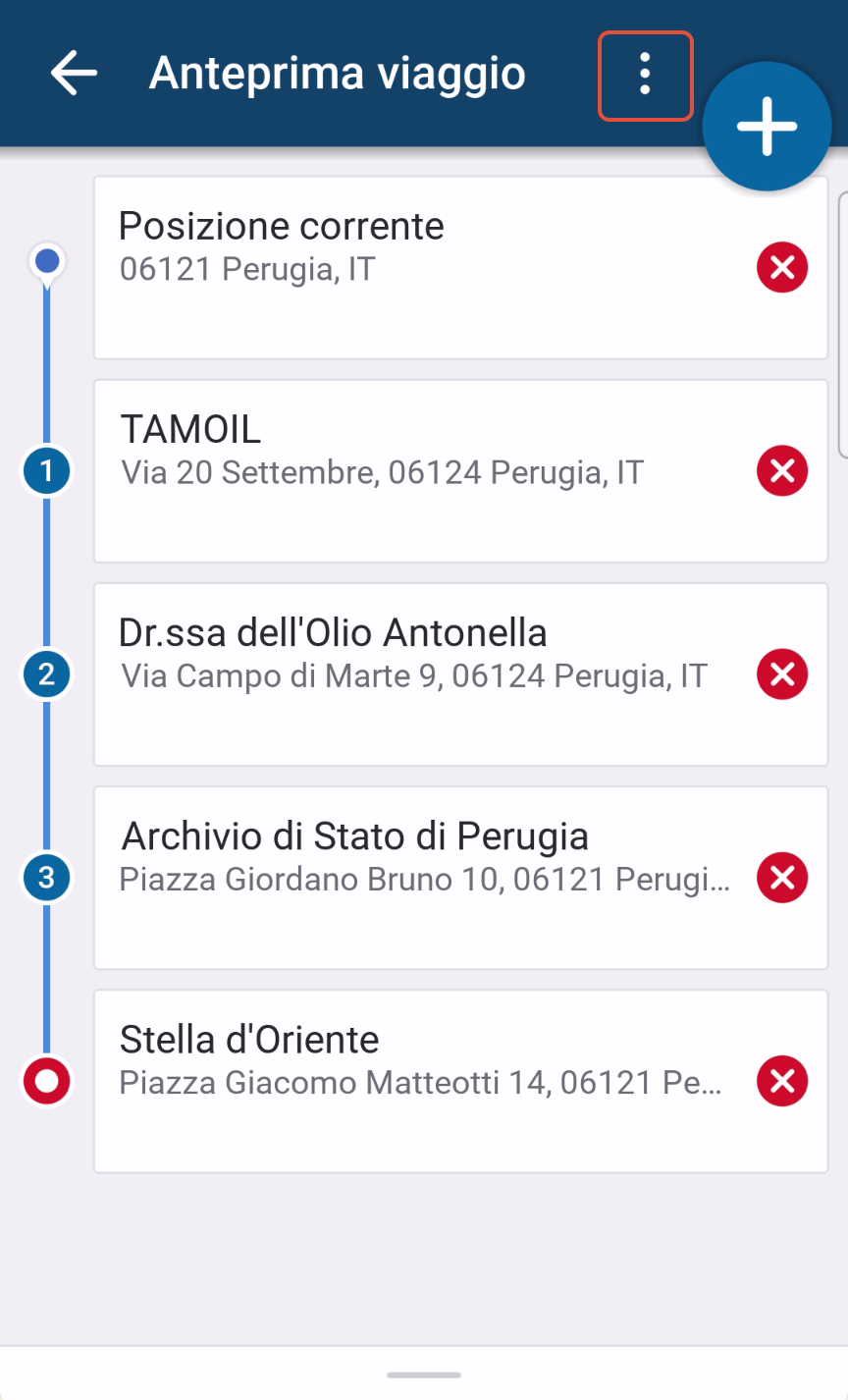
Task: Delete Archivio di Stato di Perugia stop
Action: [782, 878]
